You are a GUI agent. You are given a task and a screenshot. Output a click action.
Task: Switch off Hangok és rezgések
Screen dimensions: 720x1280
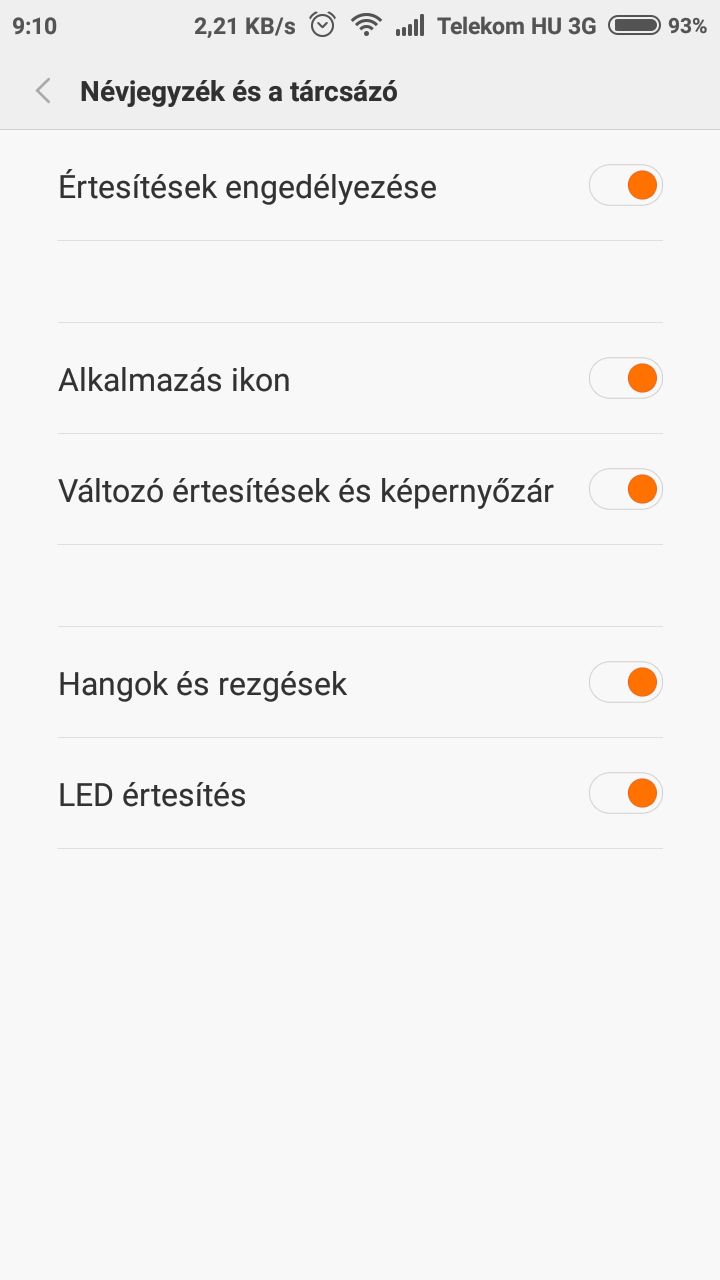626,683
